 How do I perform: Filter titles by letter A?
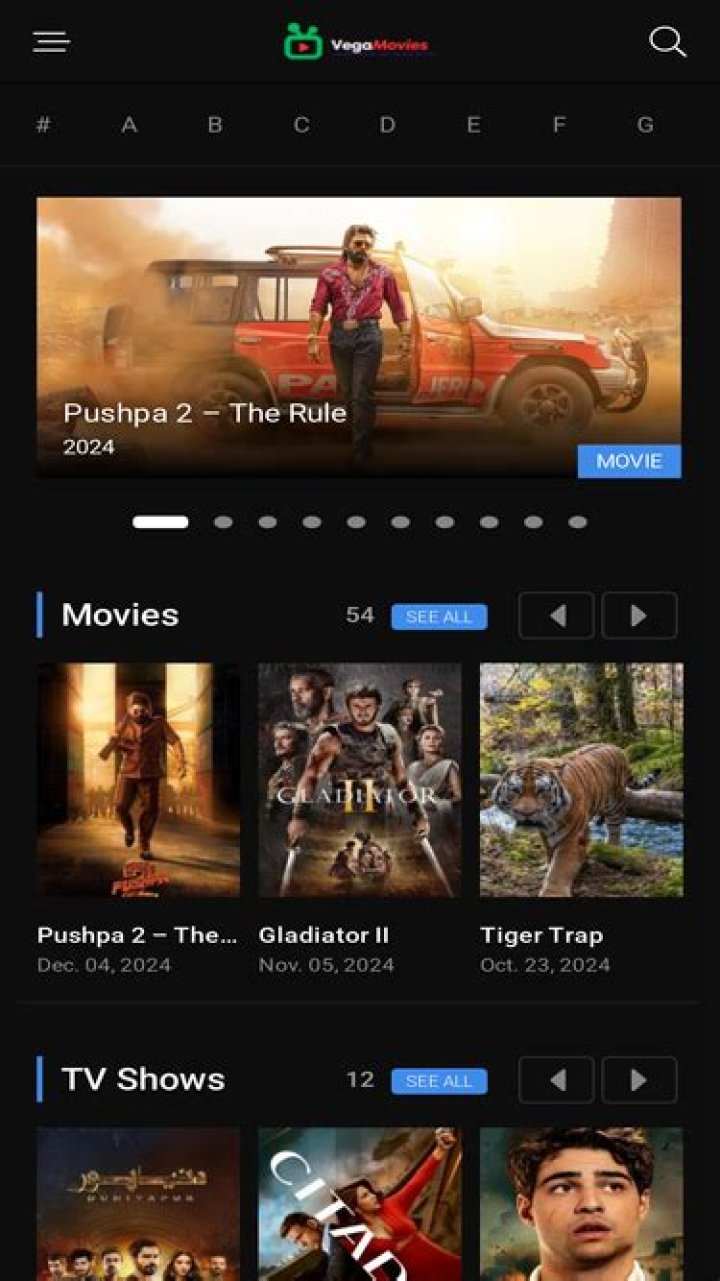(x=129, y=125)
